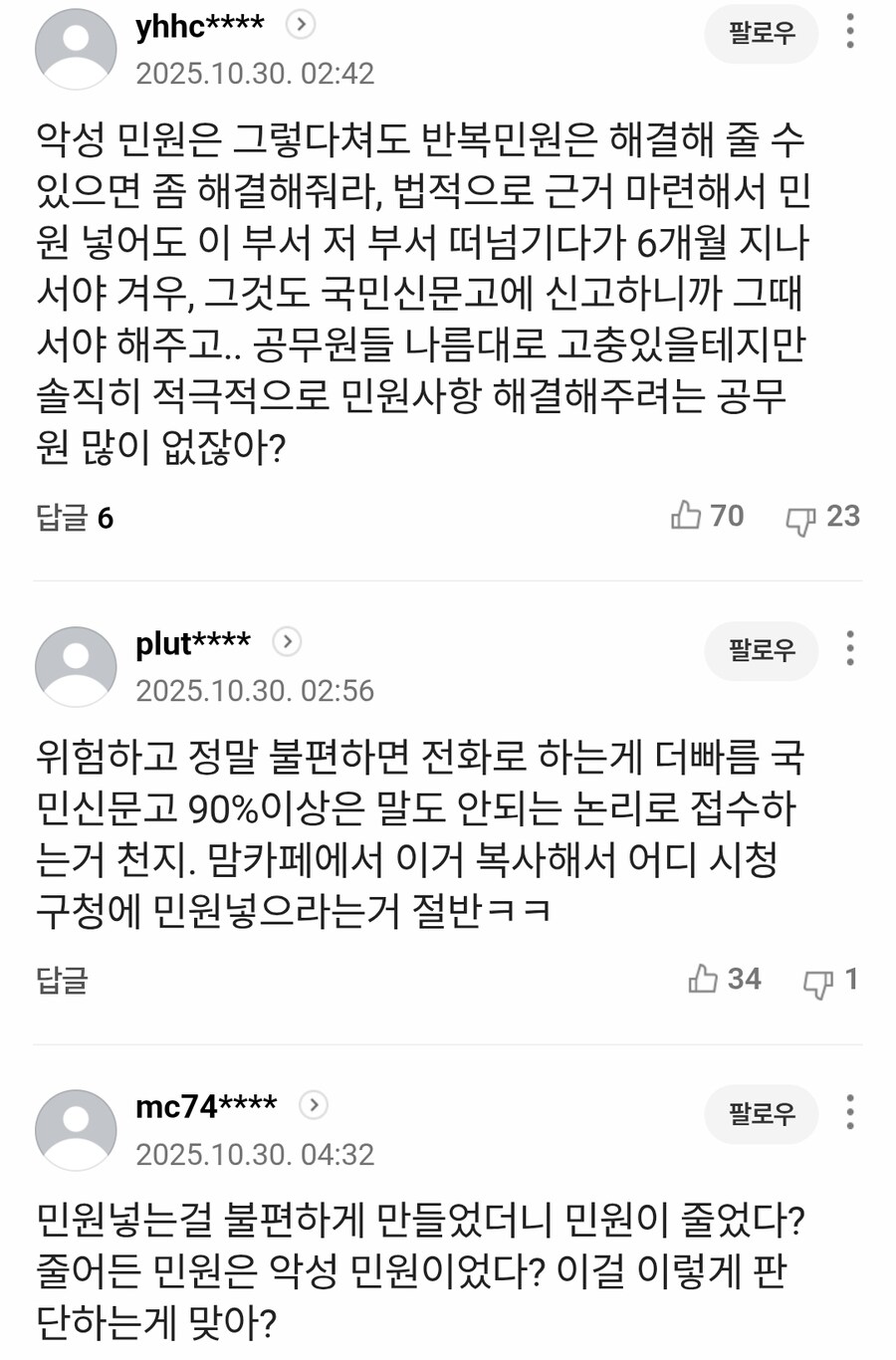Reply to plut**** comment

coord(62,981)
